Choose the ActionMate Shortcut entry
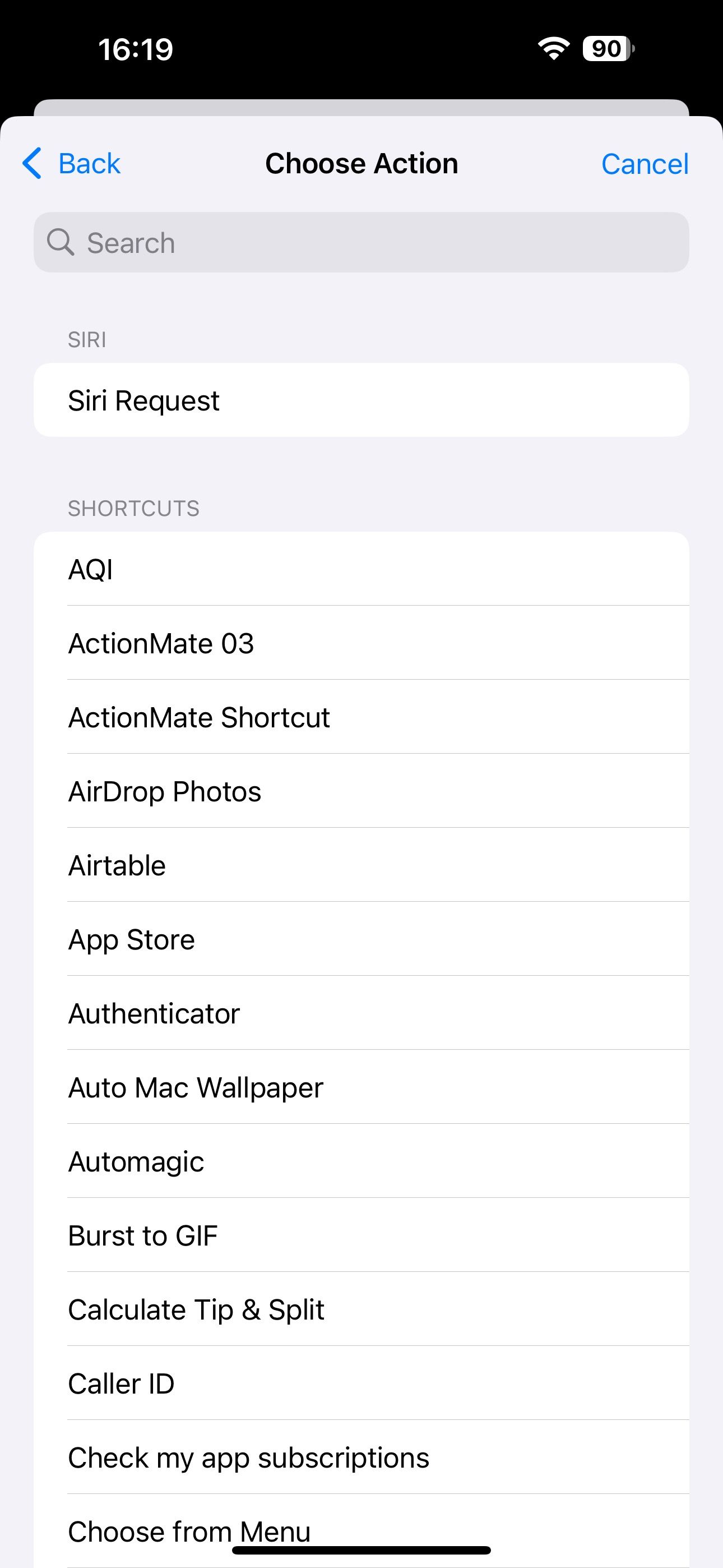 198,717
